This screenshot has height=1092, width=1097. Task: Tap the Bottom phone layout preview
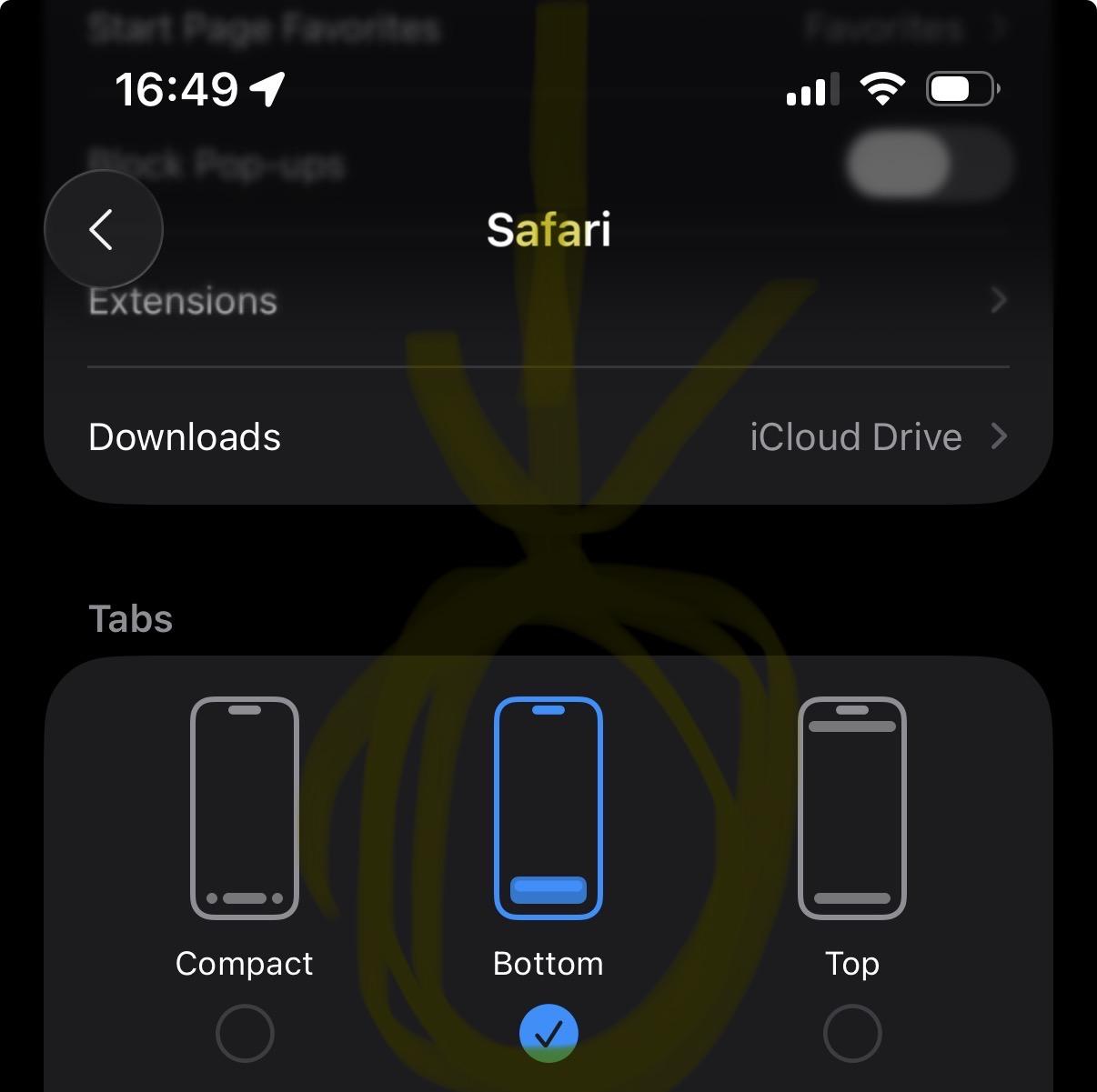(x=548, y=807)
